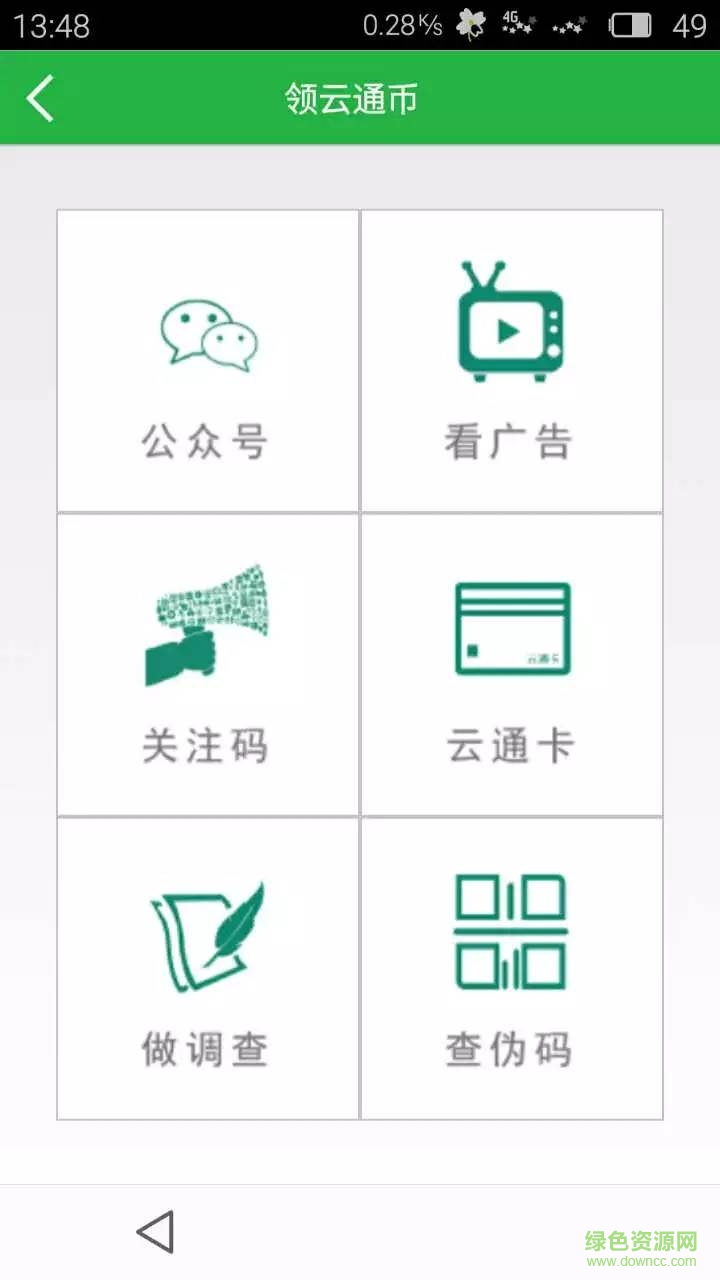
Task: Choose the 云通卡 card tile
Action: tap(511, 665)
